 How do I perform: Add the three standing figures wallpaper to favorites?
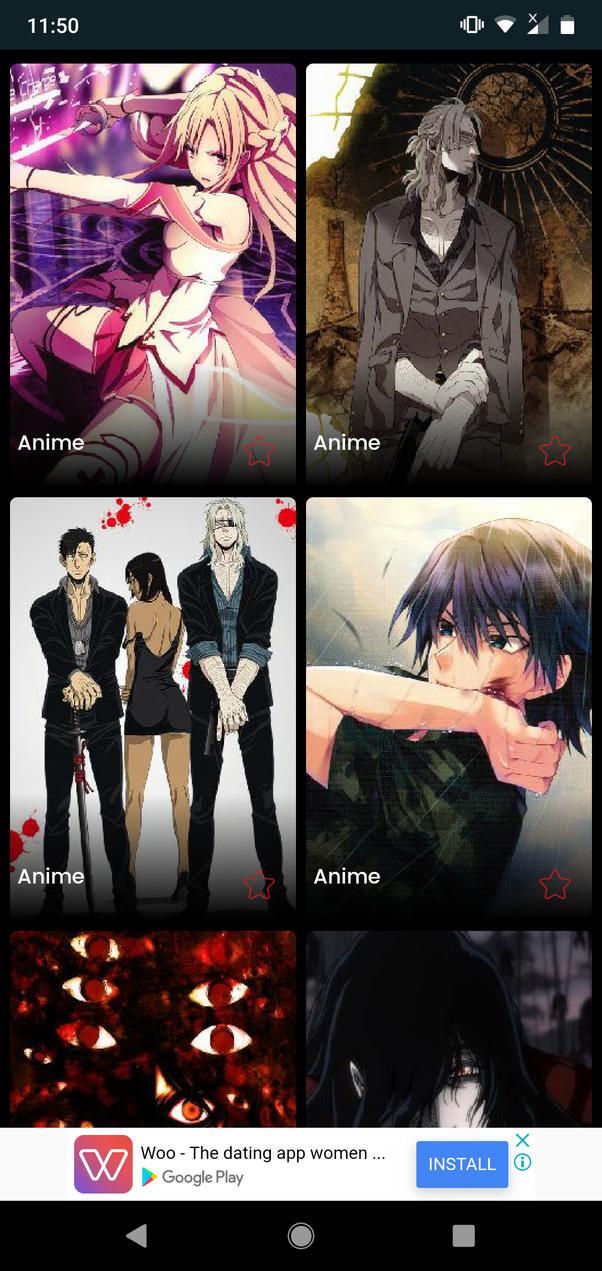[x=259, y=884]
